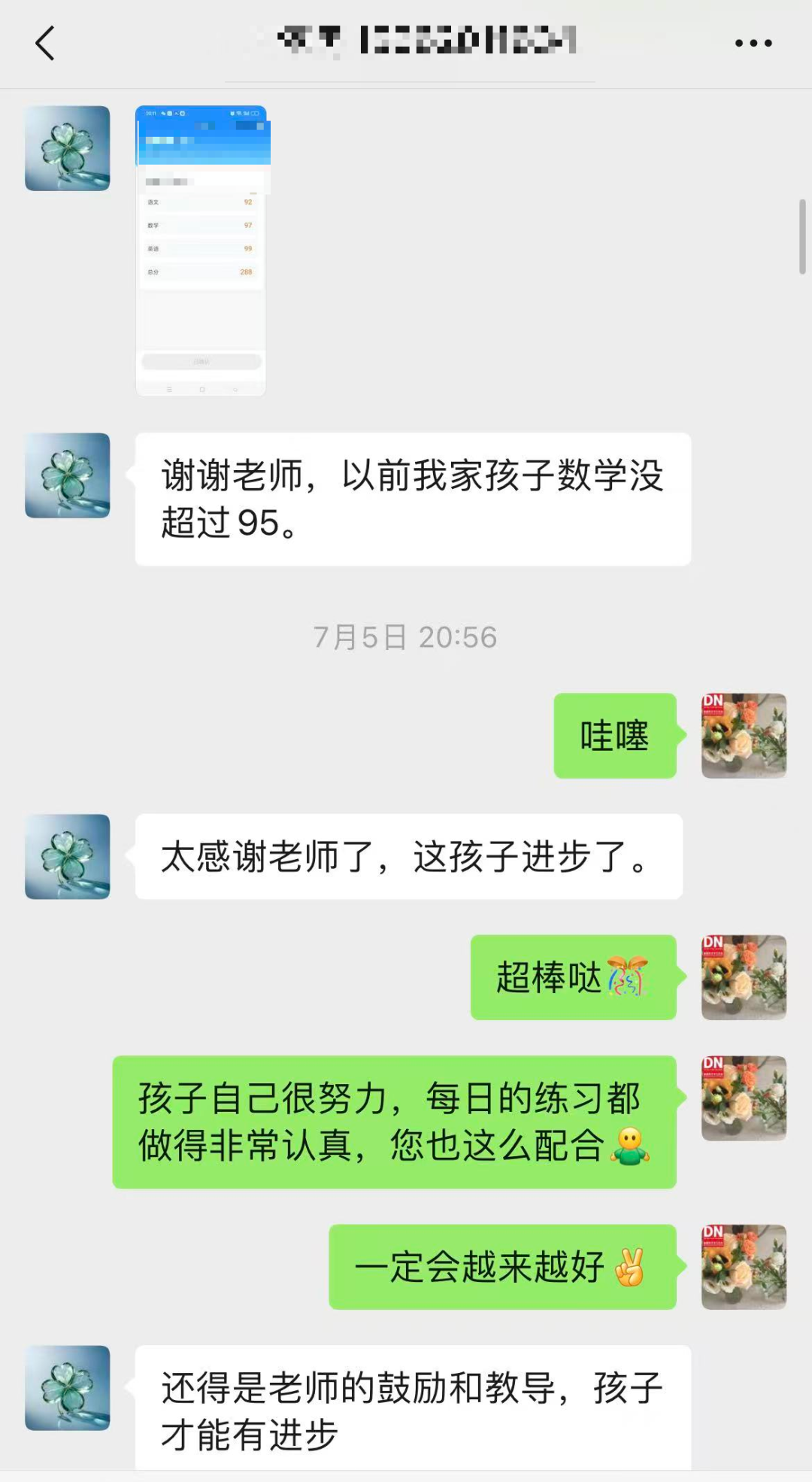Open the shared exam score screenshot
The height and width of the screenshot is (1482, 812).
(201, 252)
